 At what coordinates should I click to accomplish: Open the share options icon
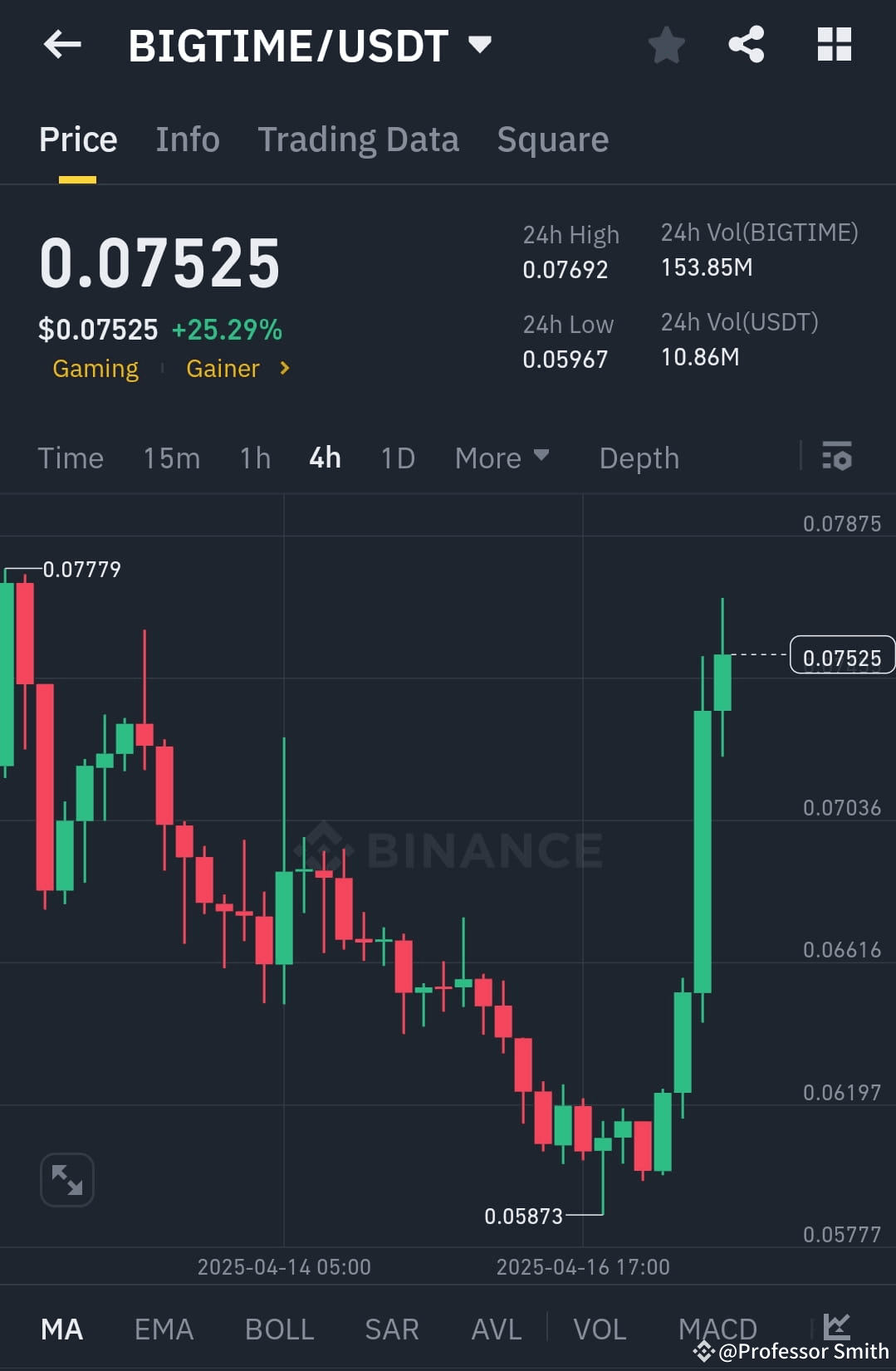coord(747,46)
